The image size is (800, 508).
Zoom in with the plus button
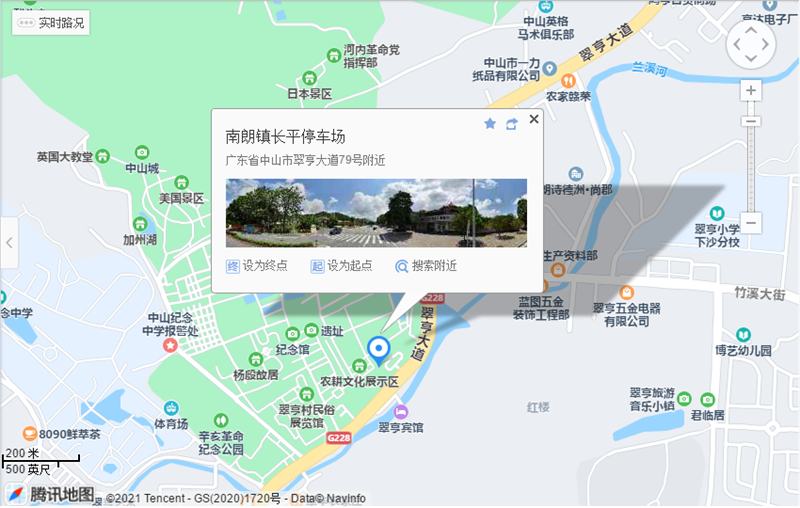752,91
